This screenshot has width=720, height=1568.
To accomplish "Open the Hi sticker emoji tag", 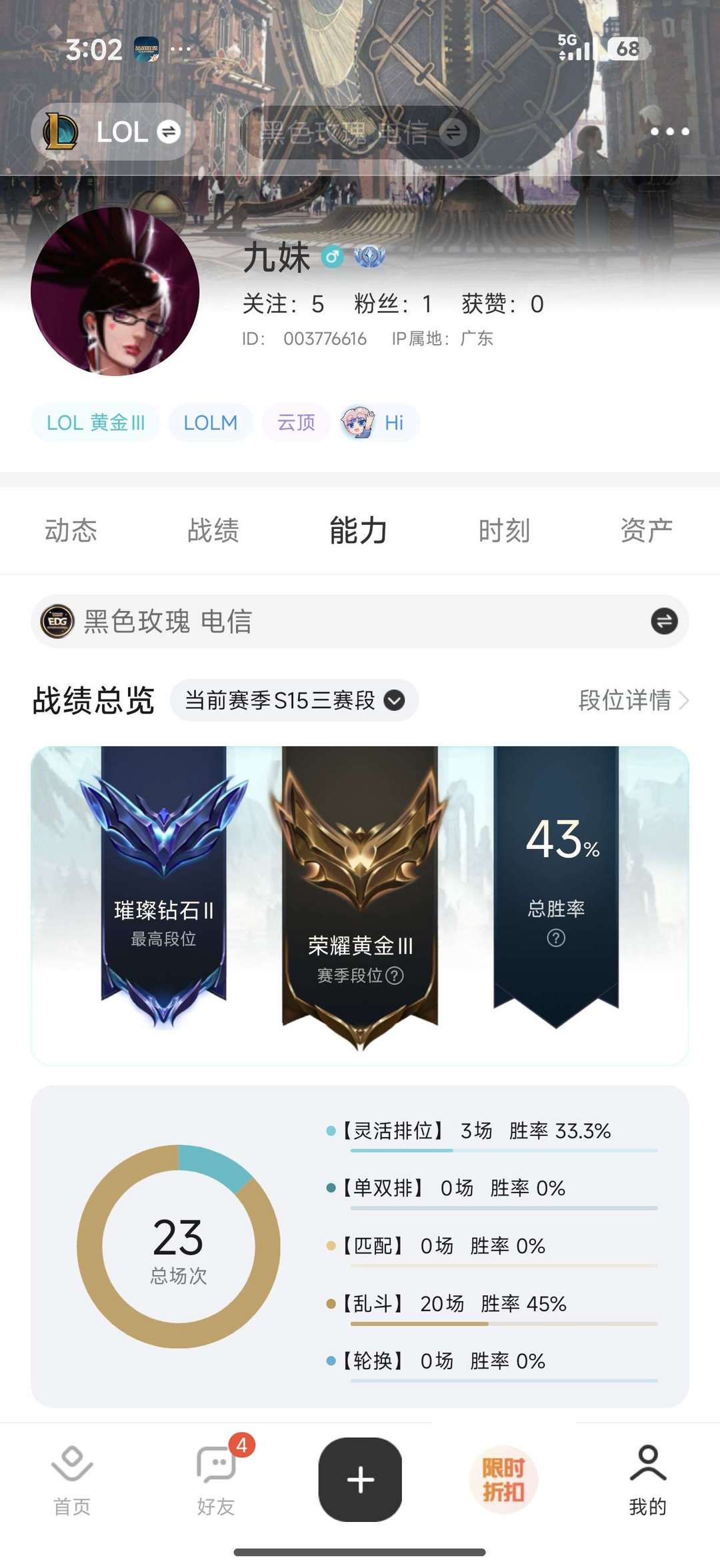I will tap(378, 423).
